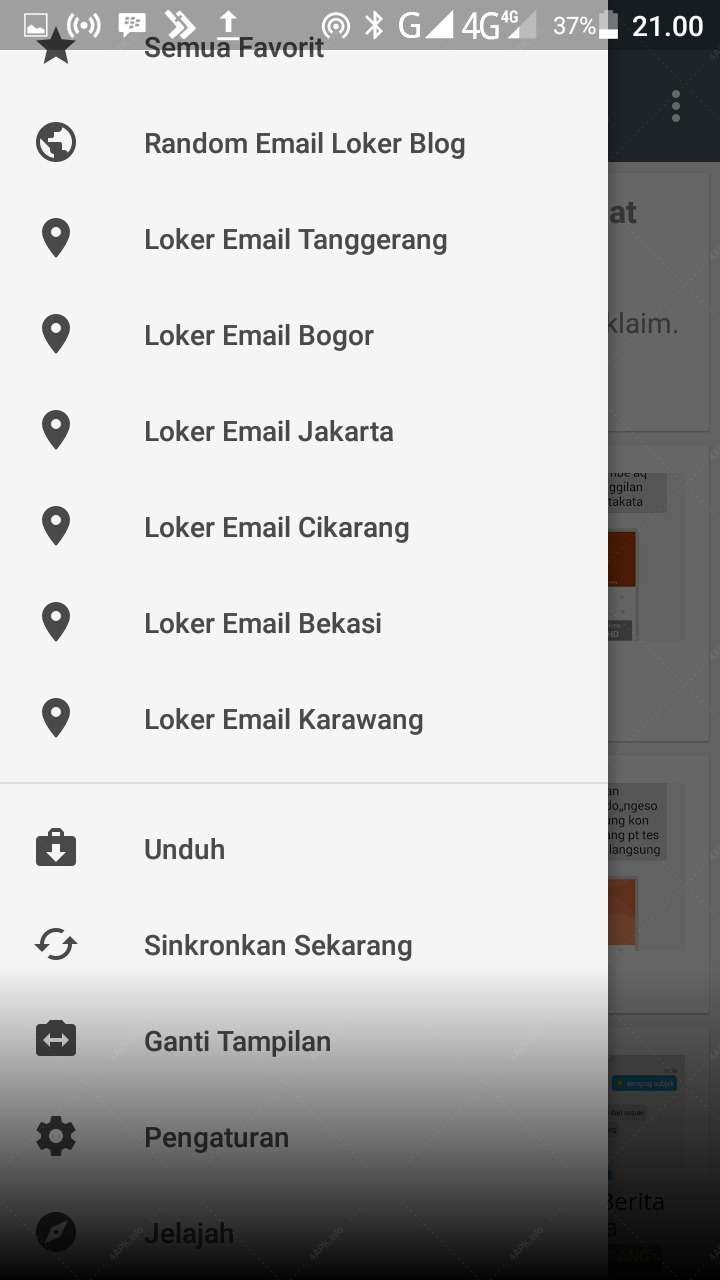Screen dimensions: 720x1280
Task: Open Loker Email Jakarta
Action: pyautogui.click(x=304, y=431)
